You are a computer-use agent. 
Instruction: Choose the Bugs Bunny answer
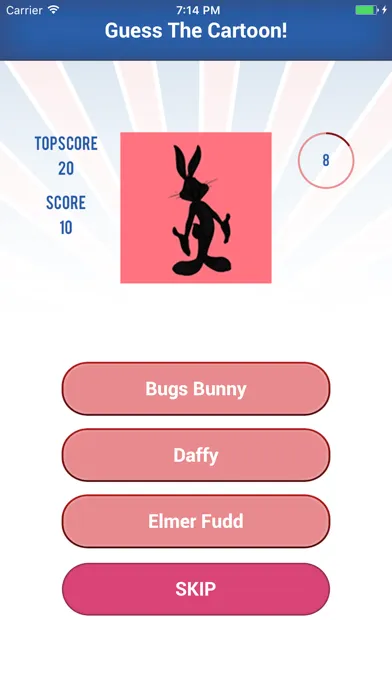coord(196,389)
